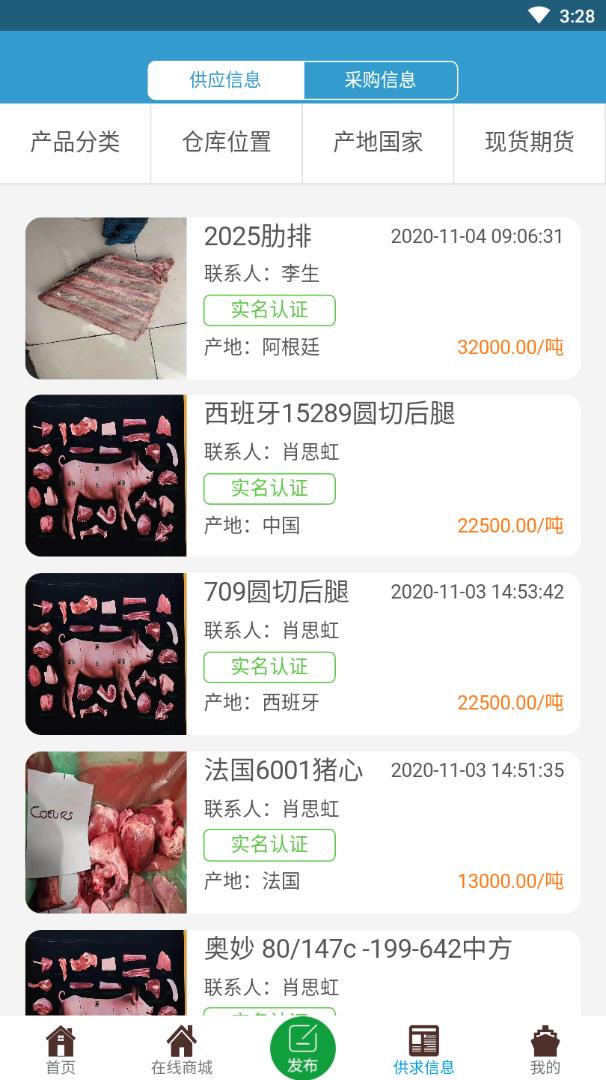View the 法国6001猪心 listing
The width and height of the screenshot is (606, 1080).
pyautogui.click(x=302, y=832)
